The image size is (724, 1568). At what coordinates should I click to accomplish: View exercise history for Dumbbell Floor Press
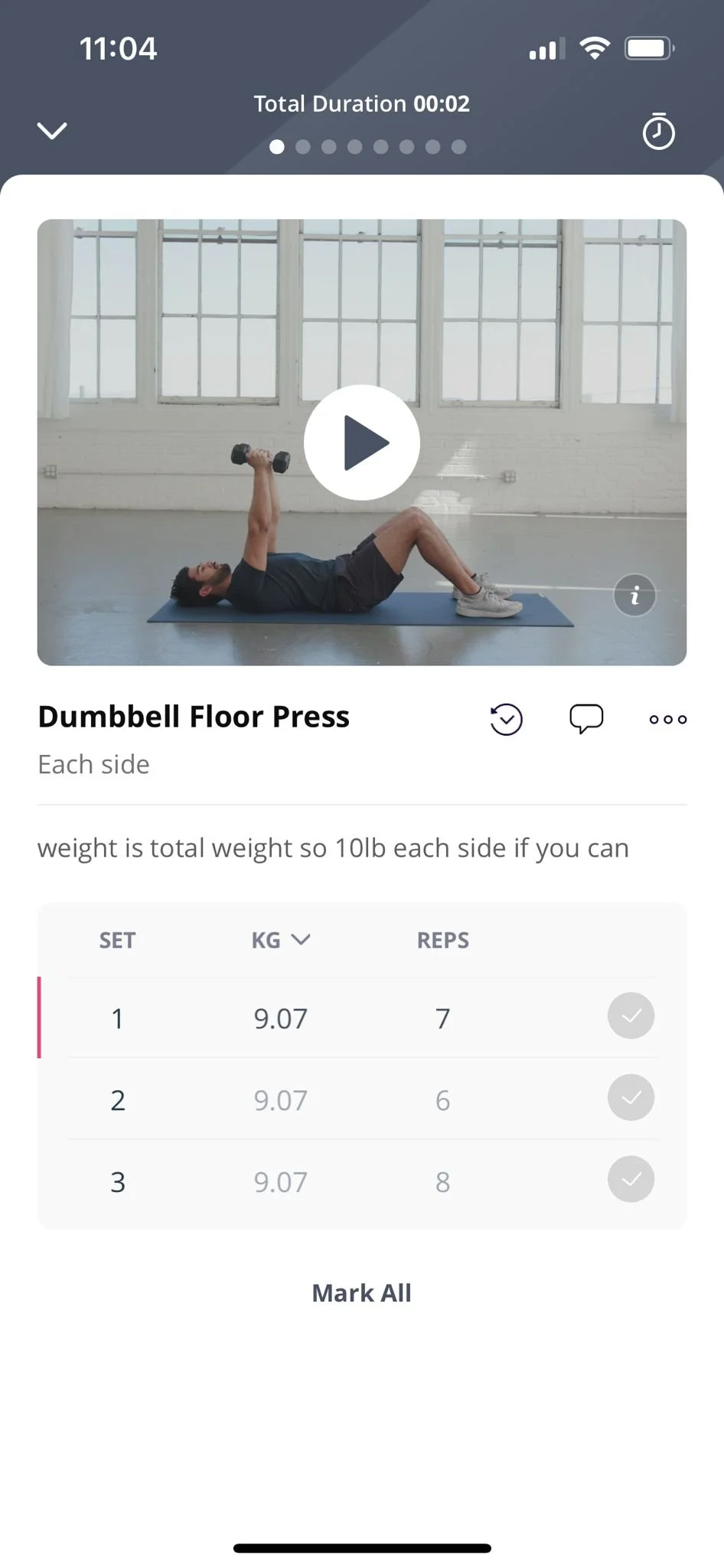click(506, 720)
